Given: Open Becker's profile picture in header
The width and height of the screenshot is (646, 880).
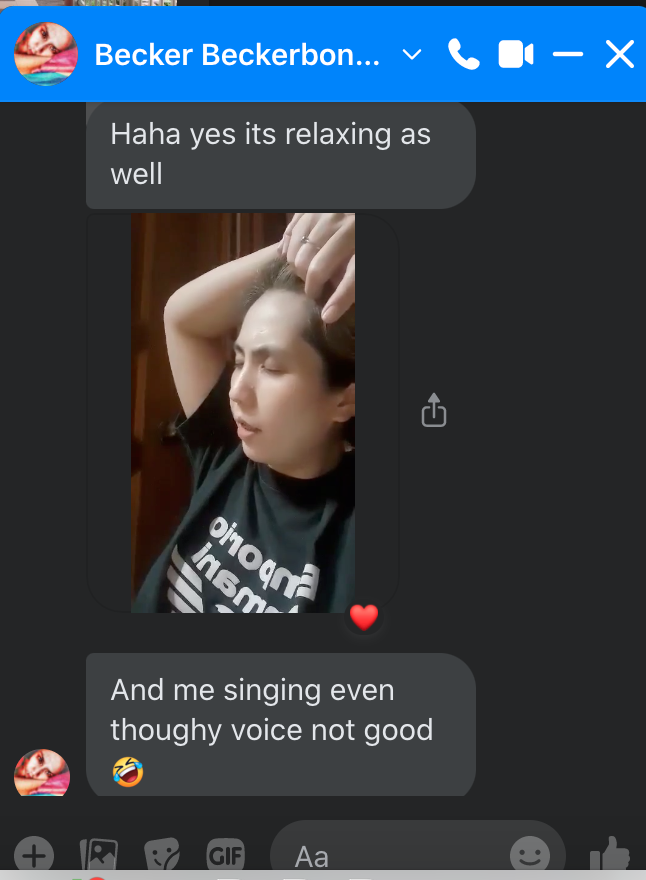Looking at the screenshot, I should point(46,55).
